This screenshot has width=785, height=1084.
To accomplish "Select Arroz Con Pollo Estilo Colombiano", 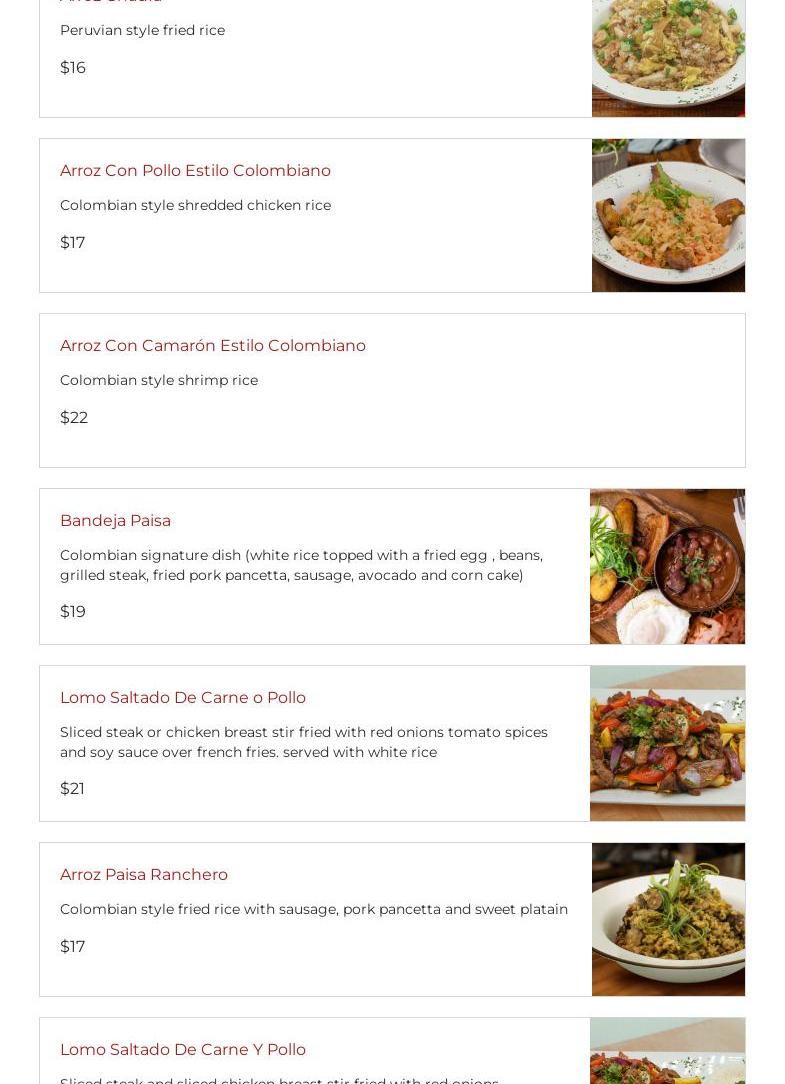I will 195,170.
